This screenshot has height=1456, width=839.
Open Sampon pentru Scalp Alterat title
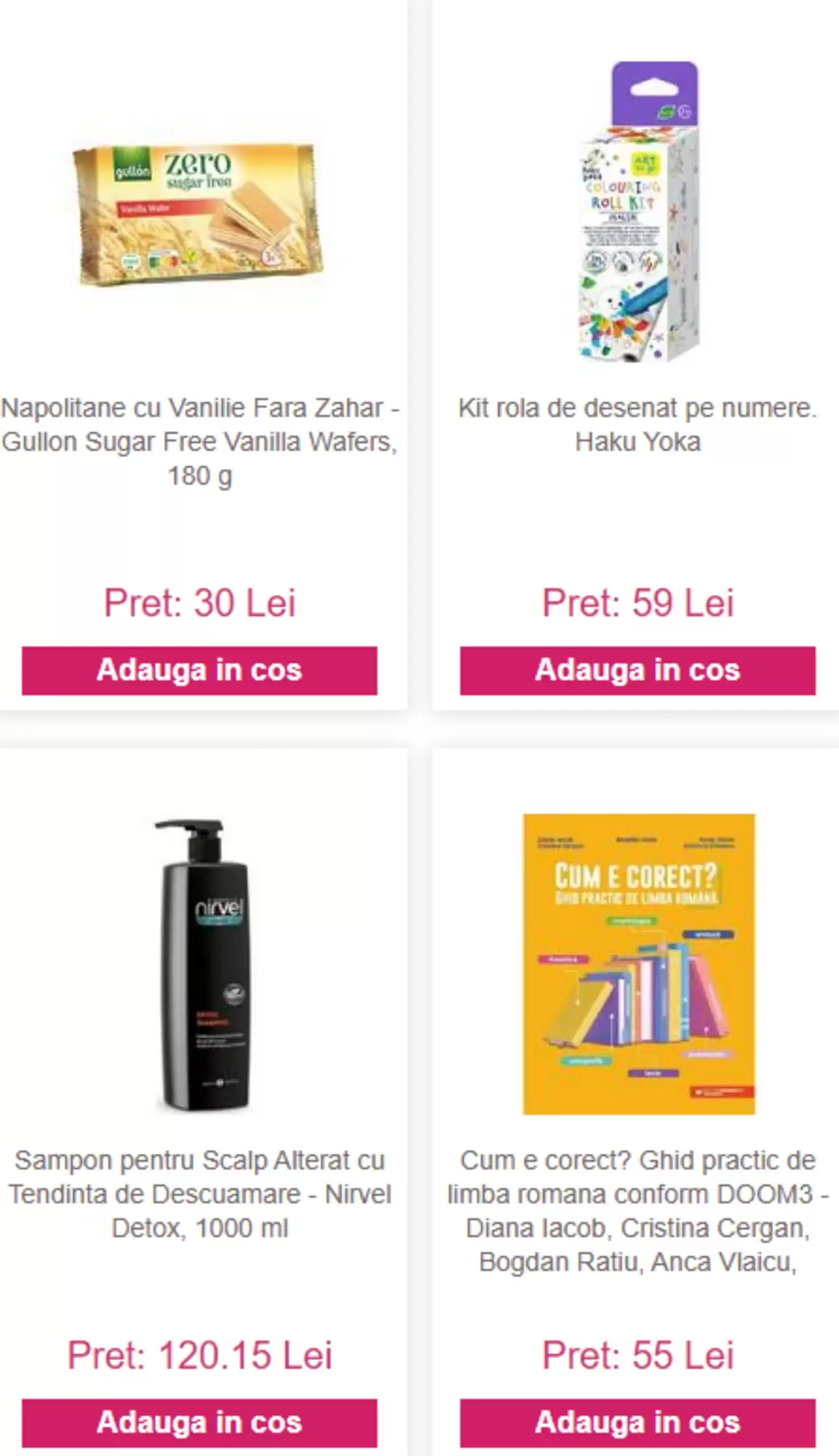[x=199, y=1194]
